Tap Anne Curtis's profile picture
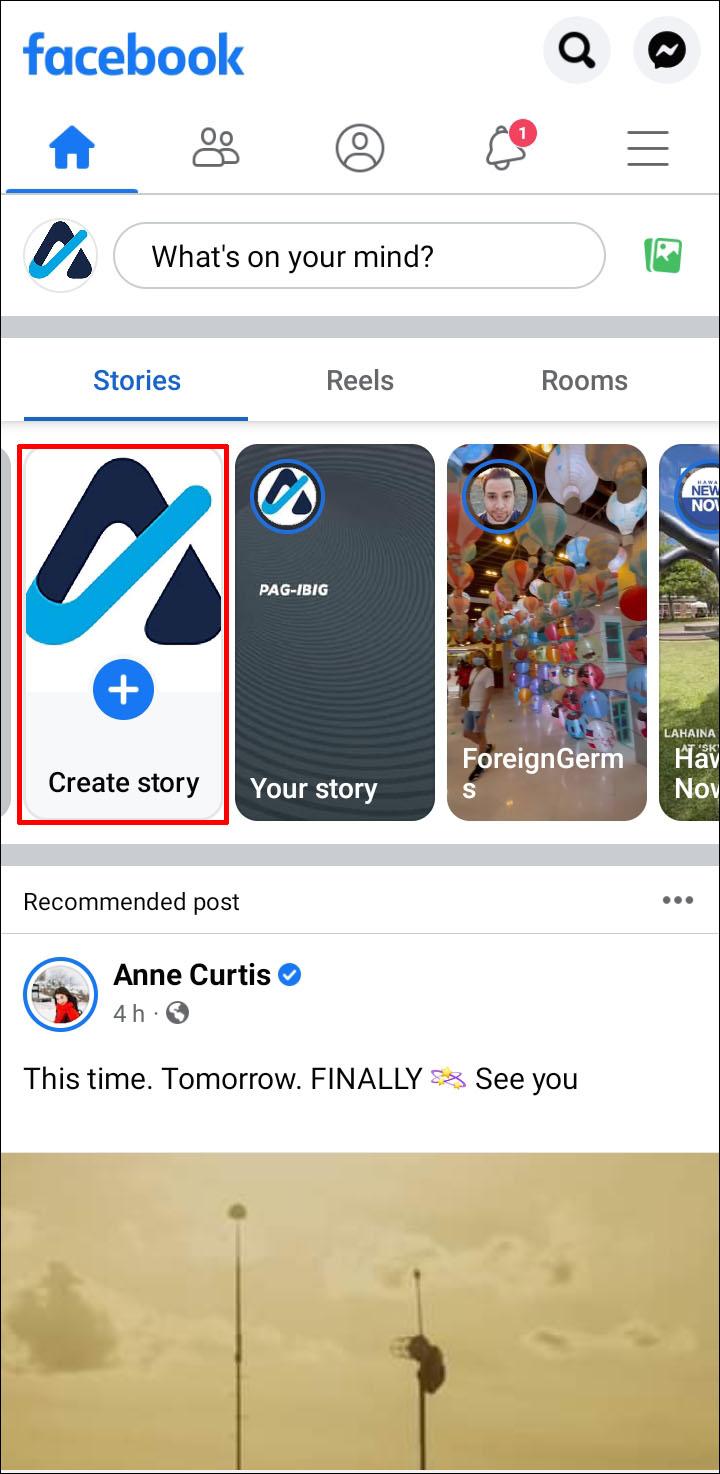 tap(60, 994)
